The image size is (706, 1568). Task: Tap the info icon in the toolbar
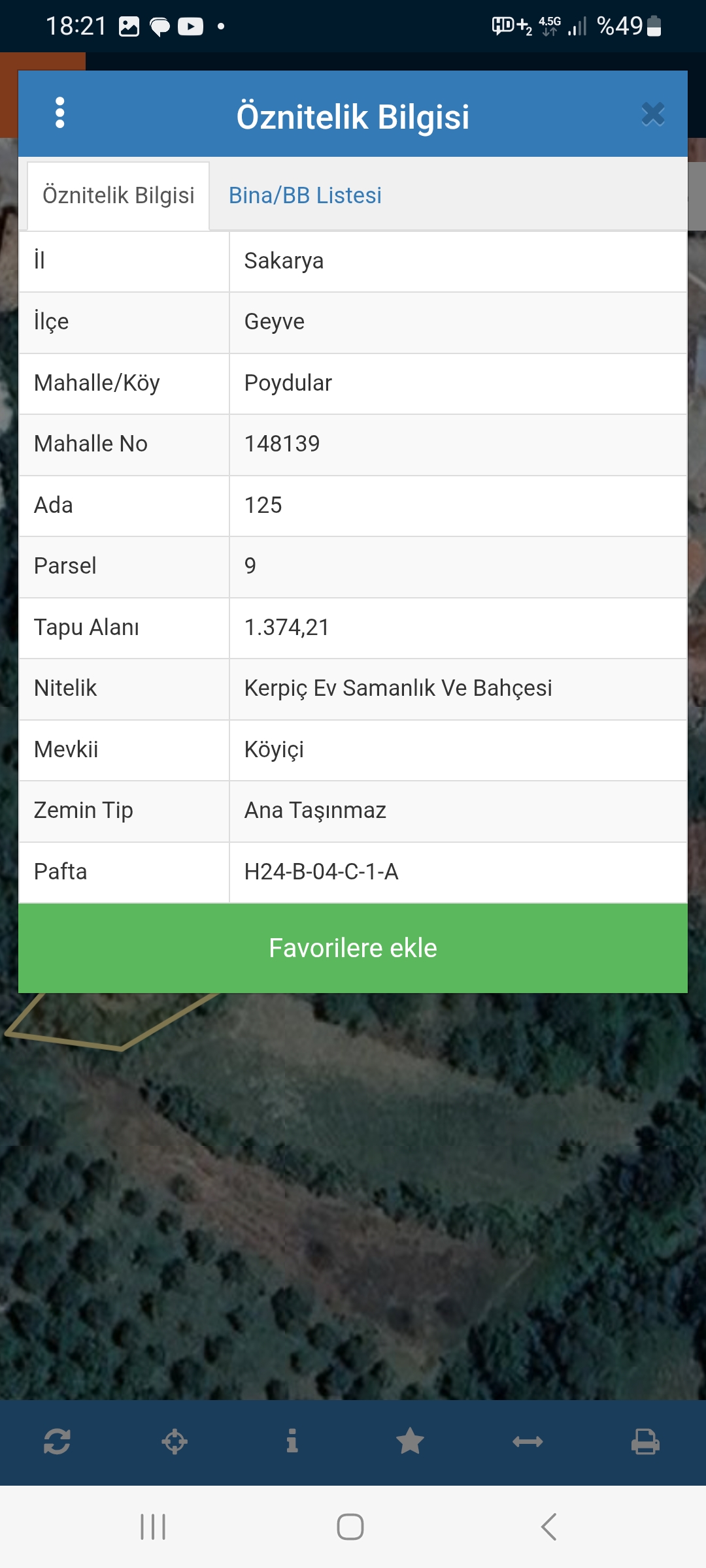[292, 1441]
